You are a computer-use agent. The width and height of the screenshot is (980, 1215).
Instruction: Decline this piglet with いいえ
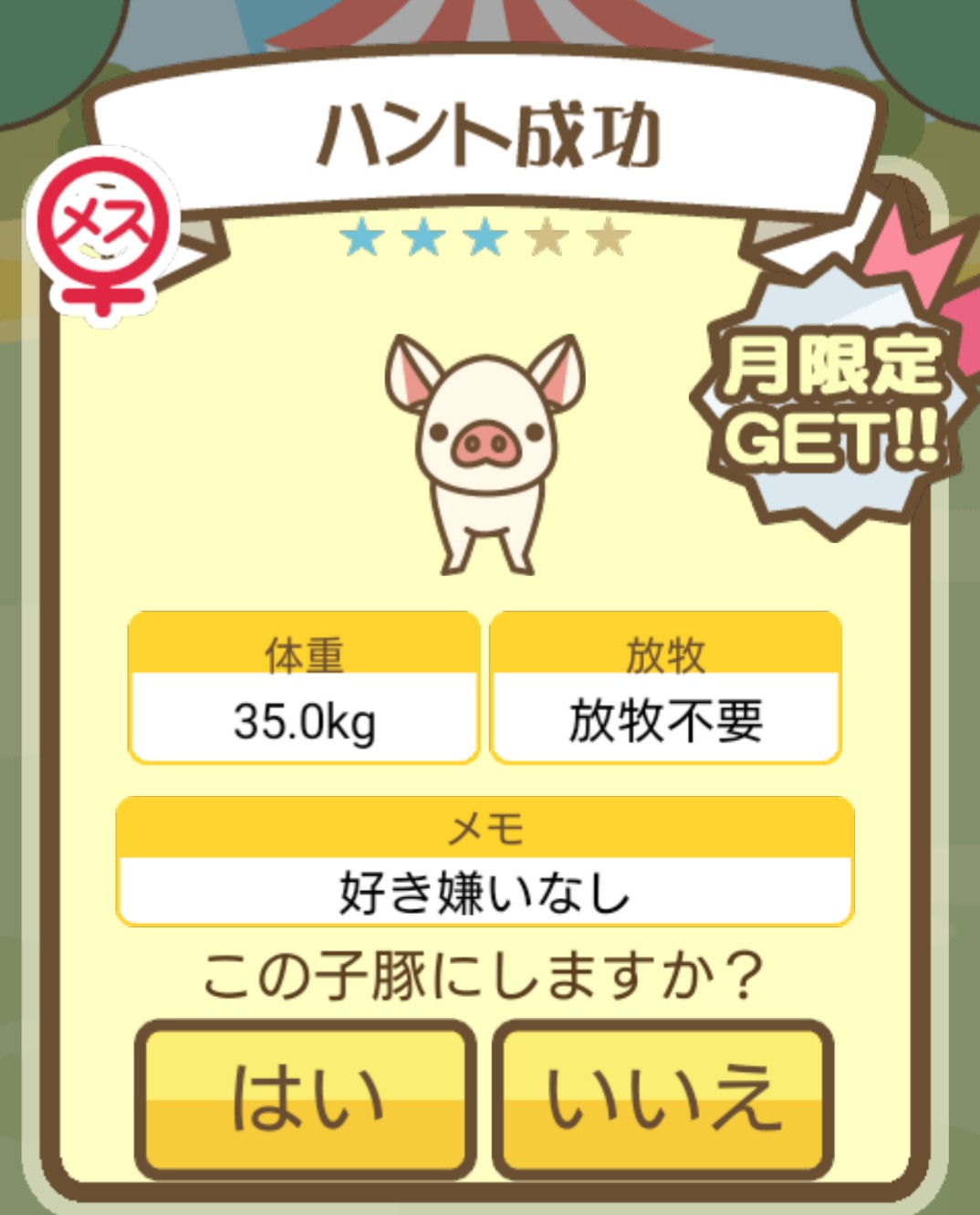click(662, 1097)
